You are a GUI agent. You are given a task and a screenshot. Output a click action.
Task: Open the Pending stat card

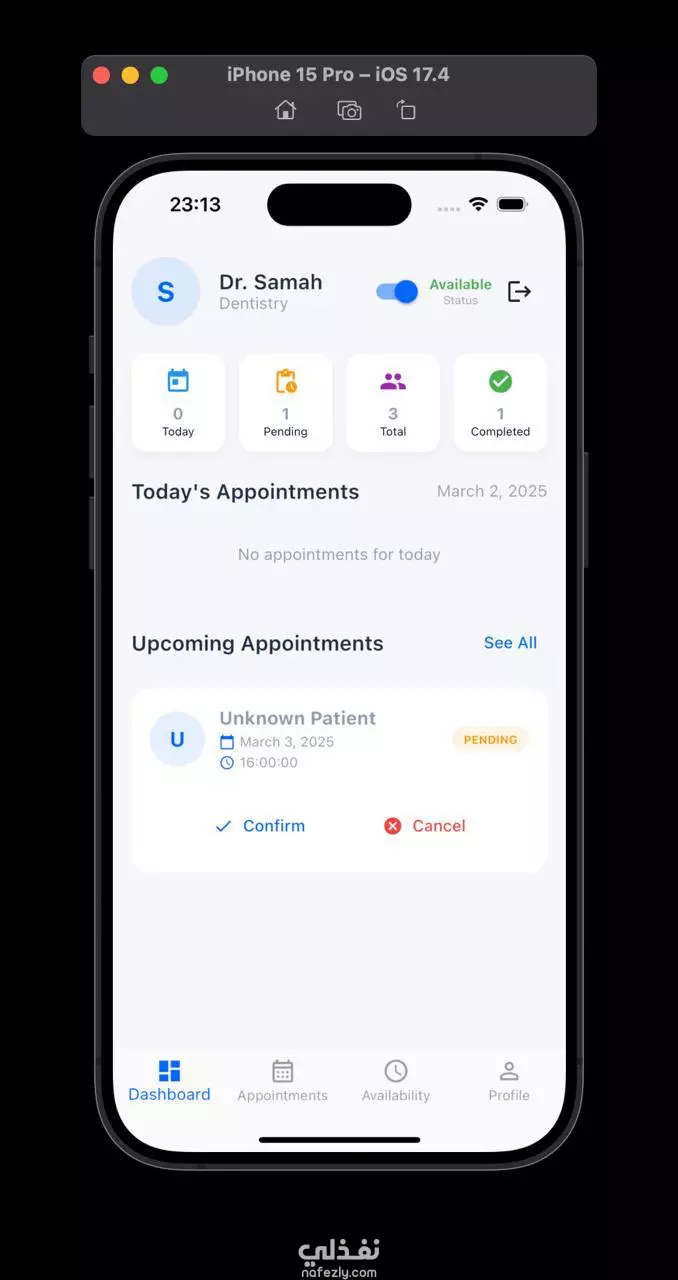tap(285, 403)
